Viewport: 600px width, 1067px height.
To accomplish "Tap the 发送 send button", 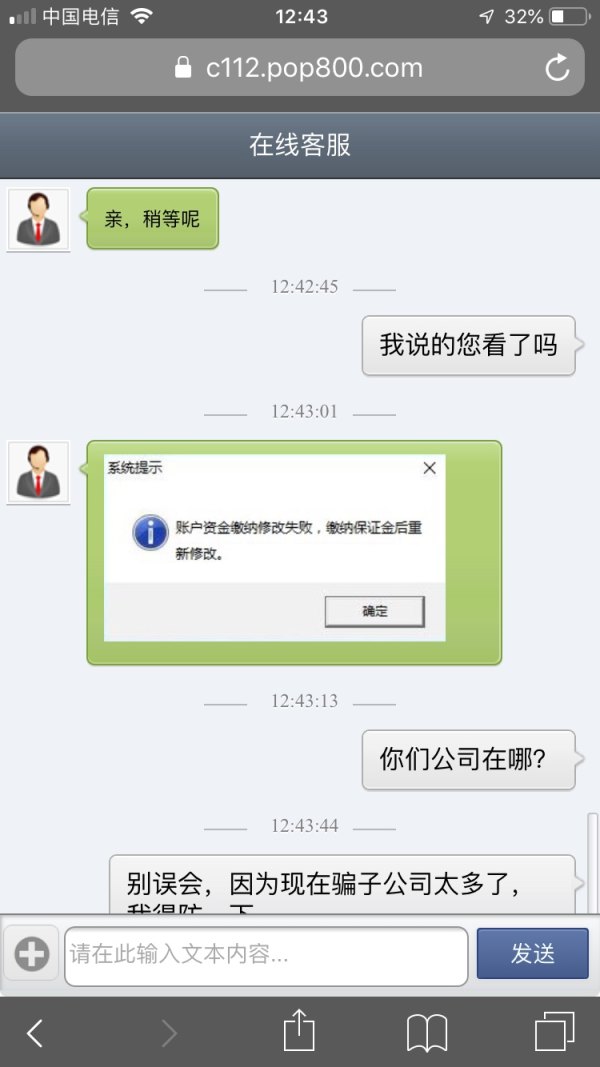I will 532,954.
